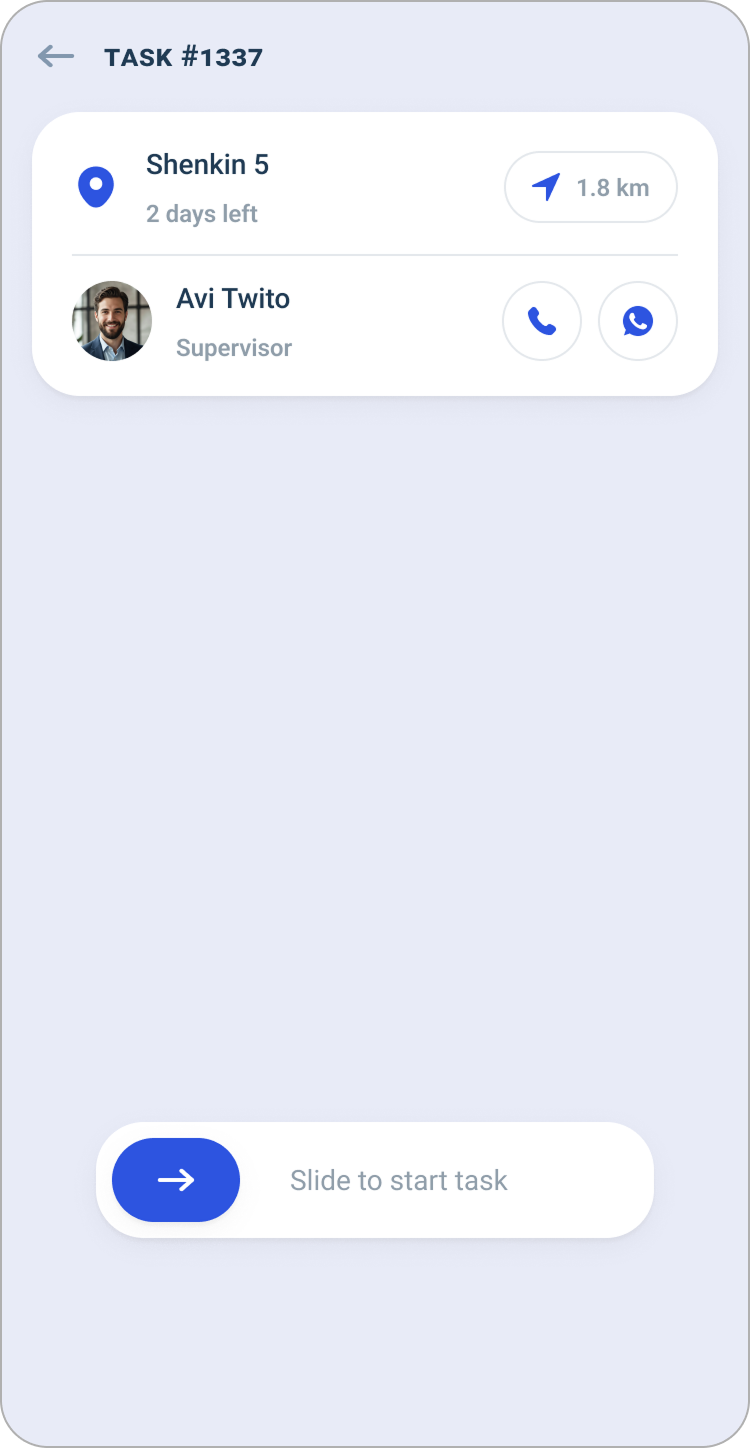Select the task details card
This screenshot has height=1448, width=750.
[375, 250]
